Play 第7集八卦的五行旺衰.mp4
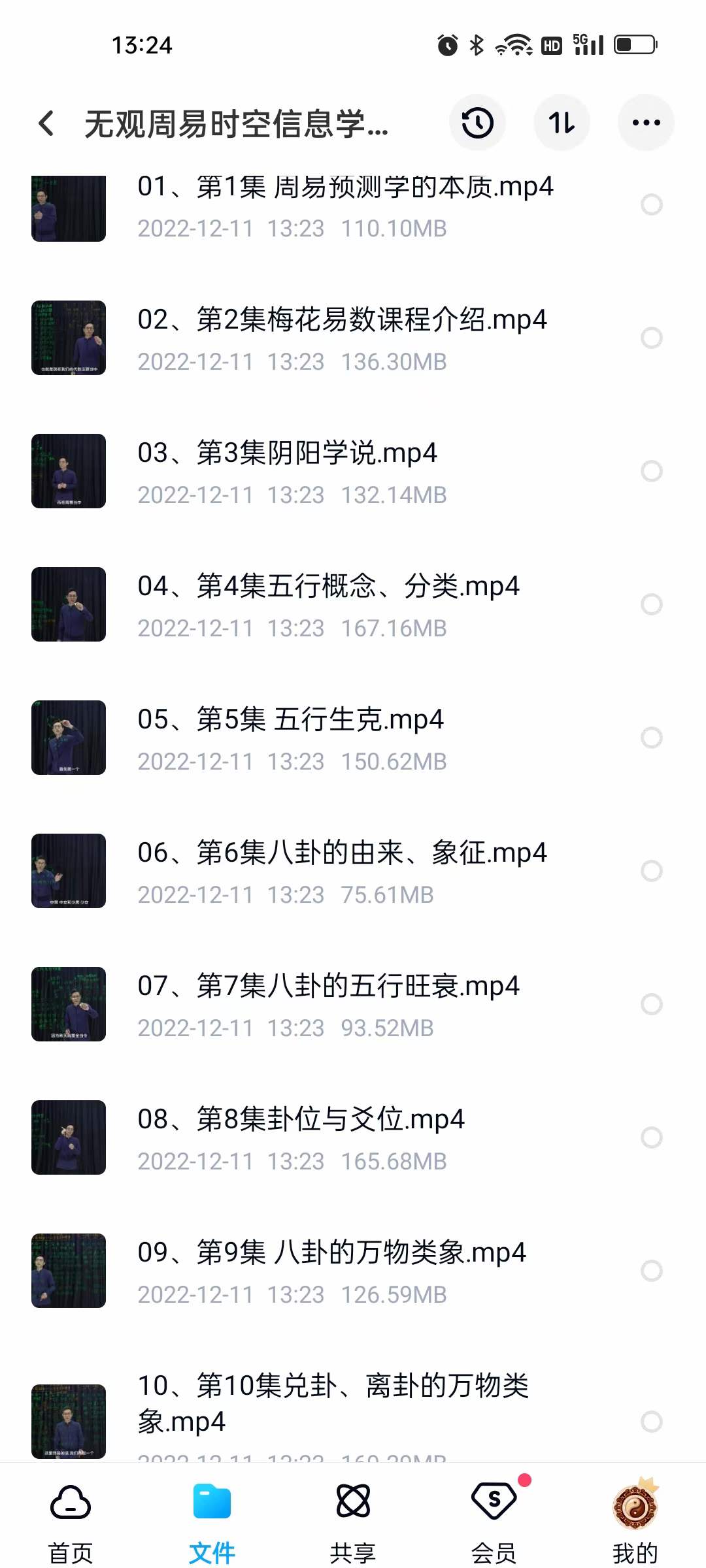The image size is (706, 1568). tap(327, 987)
